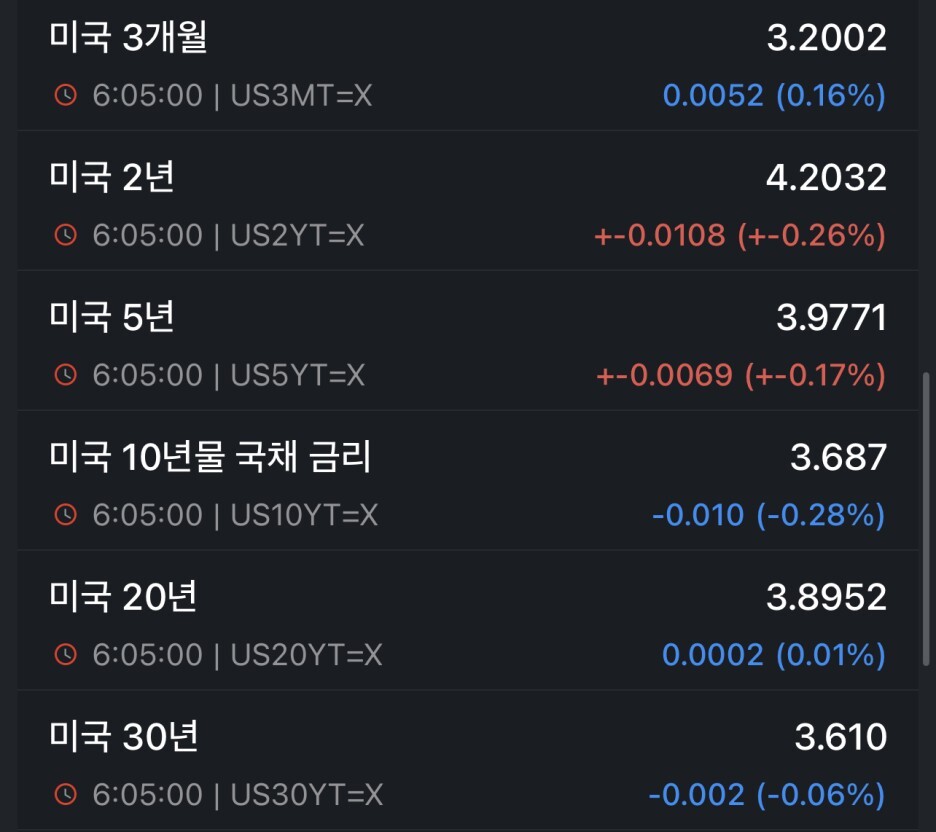
Task: Open the 미국 30년 bond row
Action: coord(468,760)
